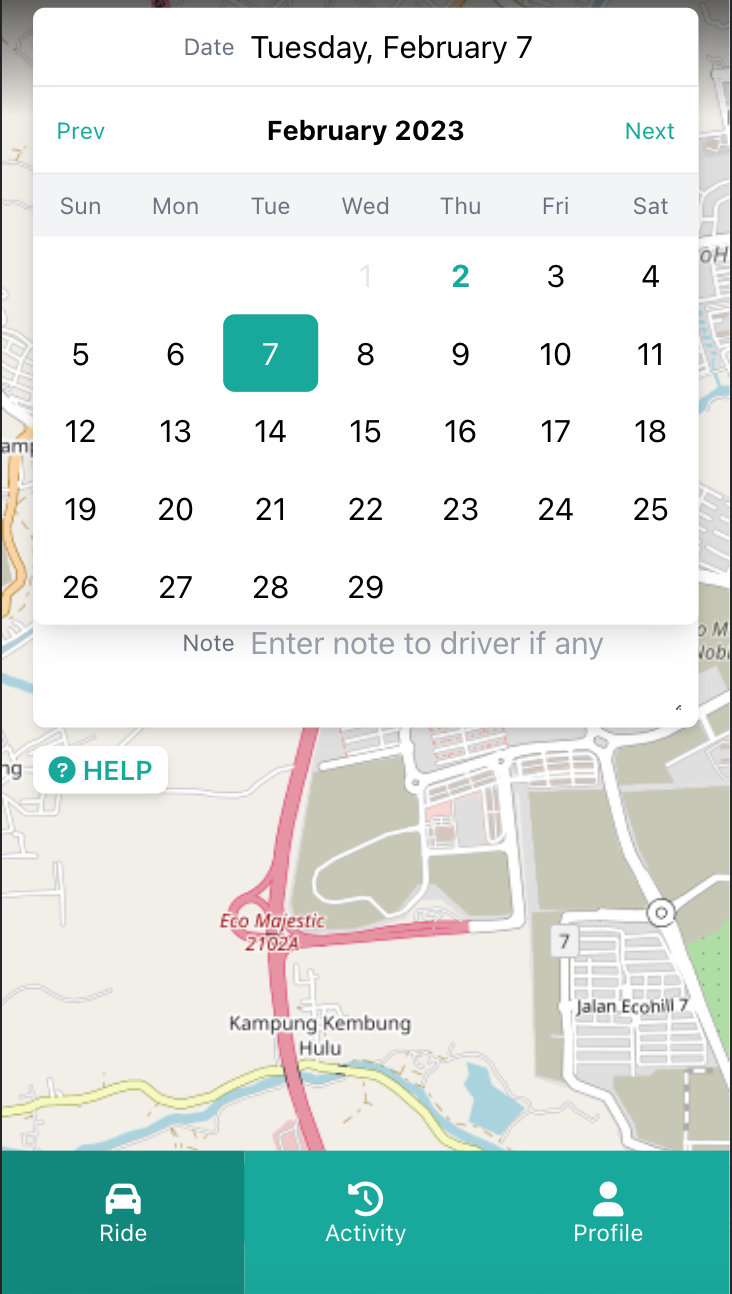Choose February 14 on the calendar
Image resolution: width=732 pixels, height=1294 pixels.
point(270,431)
